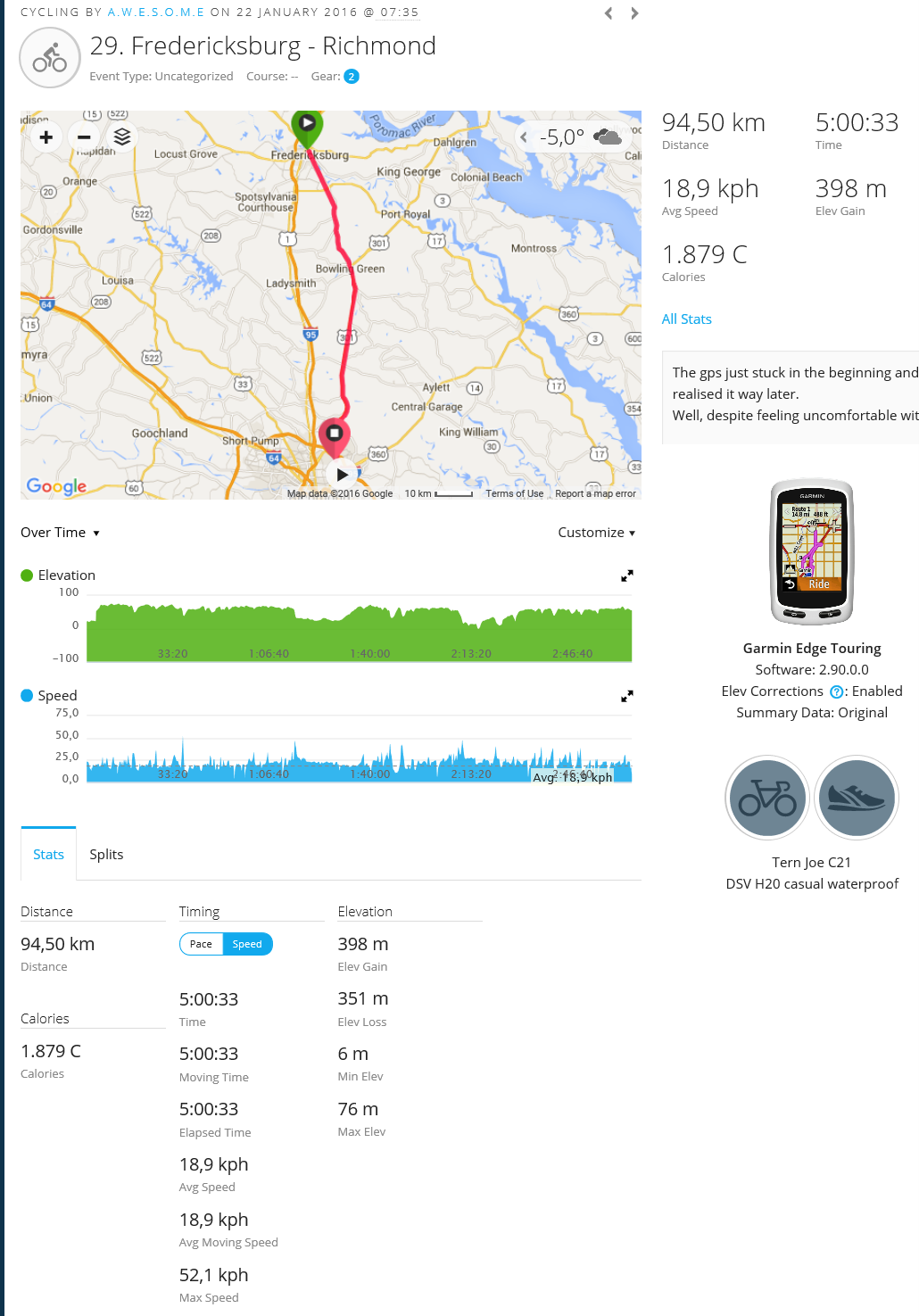This screenshot has width=919, height=1316.
Task: Play the route animation on the map
Action: click(342, 475)
